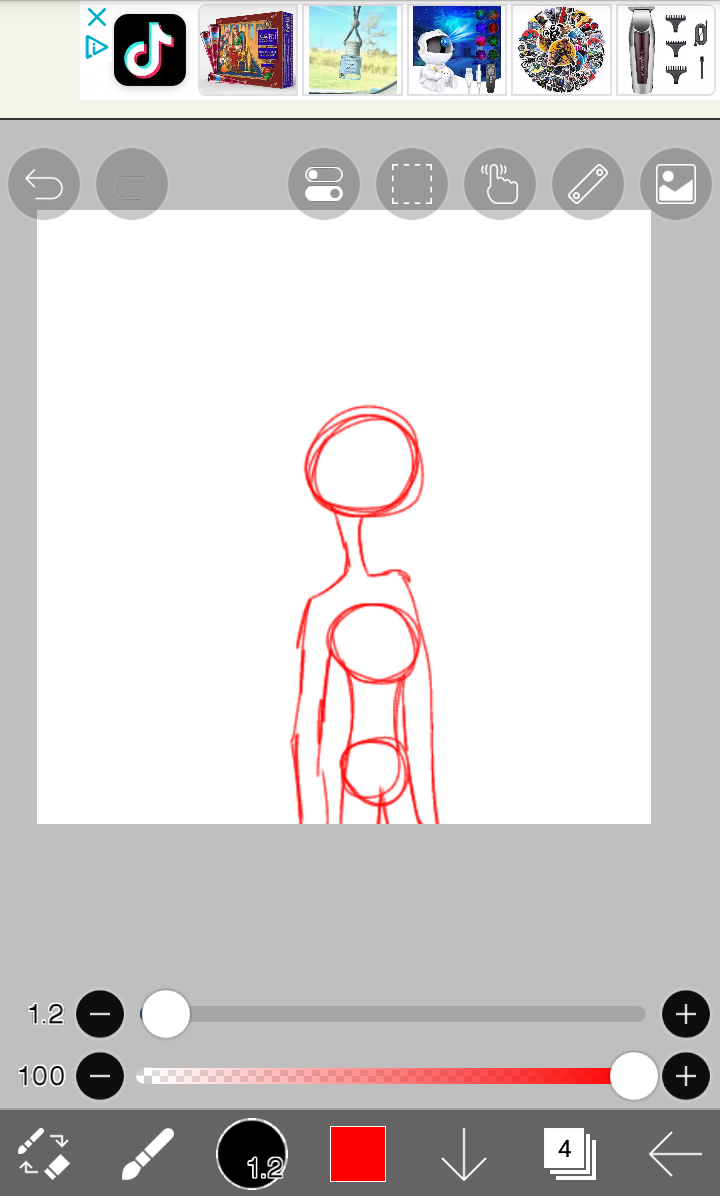Screen dimensions: 720x1196
Task: Open the layers panel showing 4
Action: (569, 1153)
